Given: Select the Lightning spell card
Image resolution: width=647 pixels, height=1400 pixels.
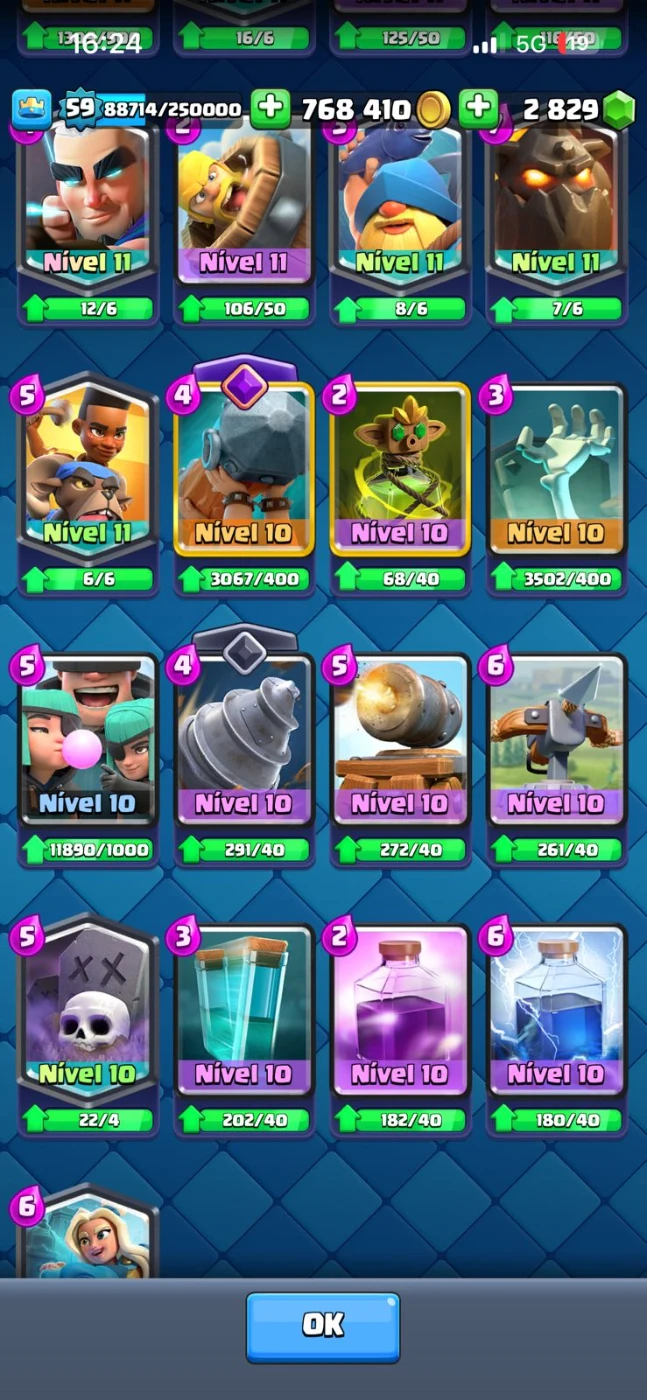Looking at the screenshot, I should tap(556, 1020).
